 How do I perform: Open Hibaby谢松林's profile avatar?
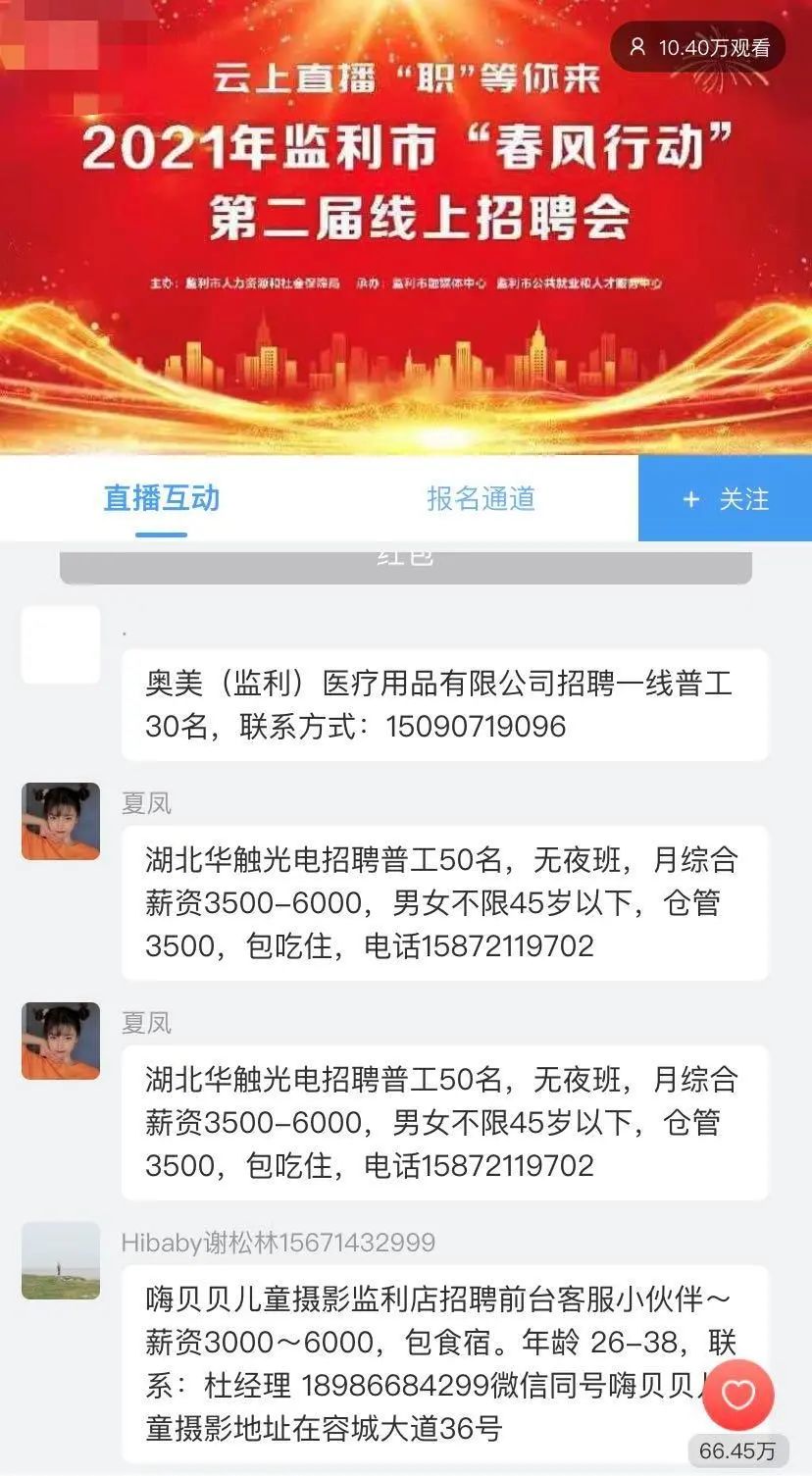(61, 1260)
